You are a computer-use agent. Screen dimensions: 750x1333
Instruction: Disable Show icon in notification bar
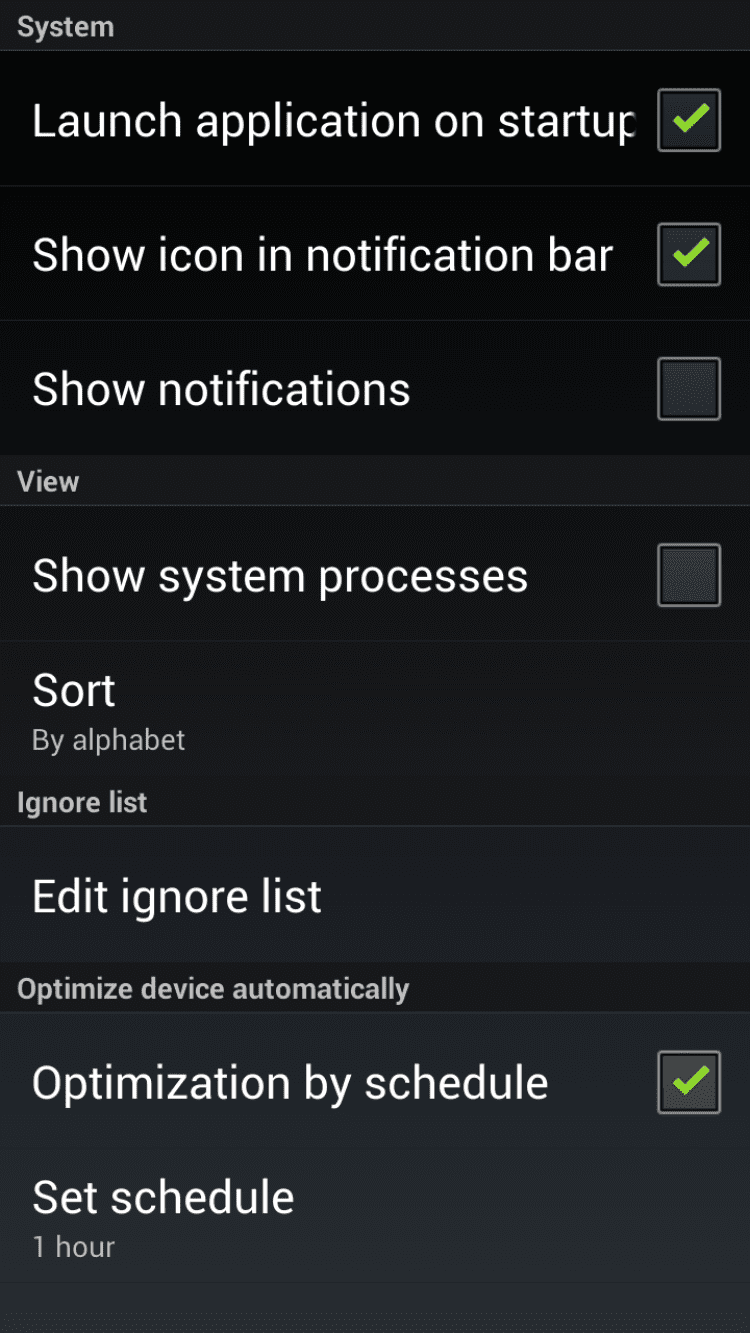click(688, 254)
